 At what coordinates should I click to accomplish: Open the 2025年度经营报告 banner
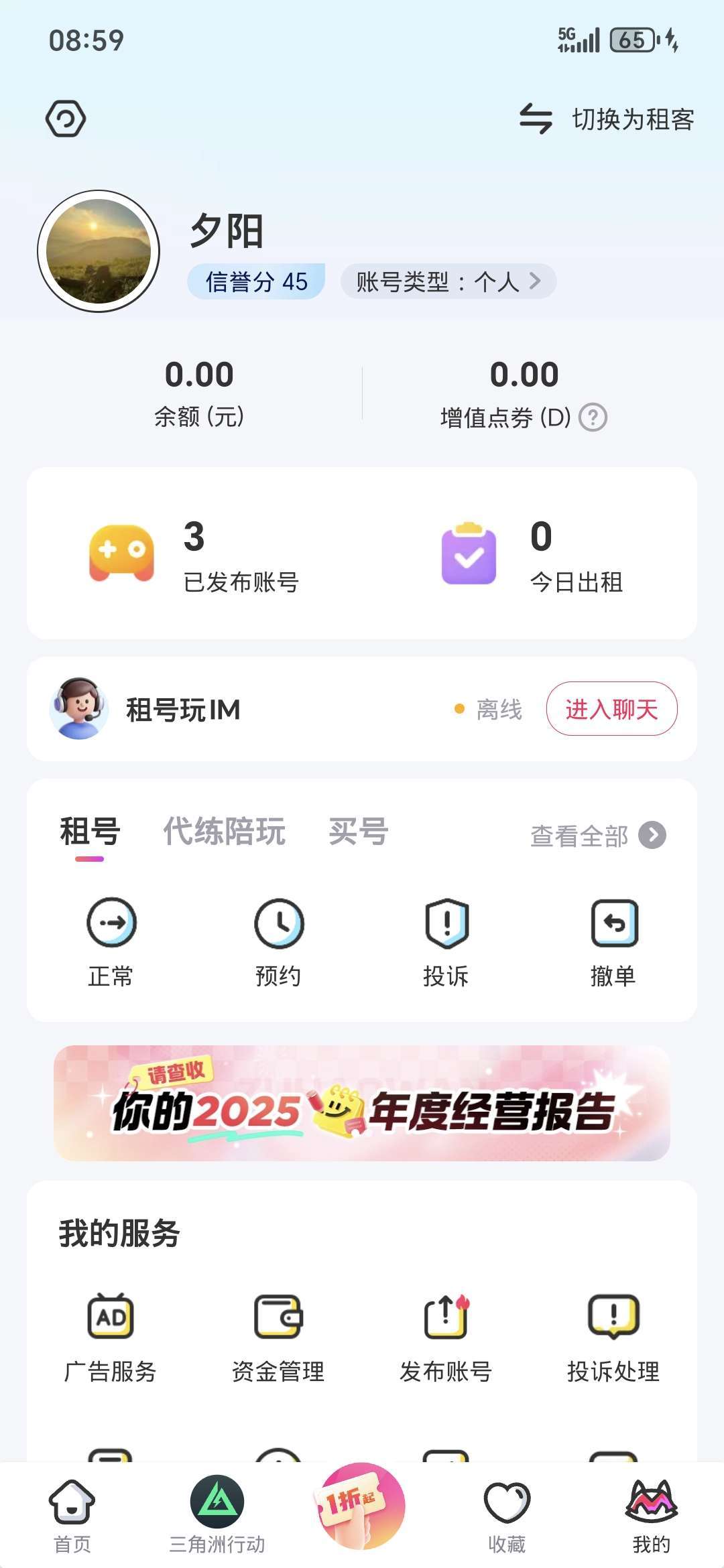[x=362, y=1103]
